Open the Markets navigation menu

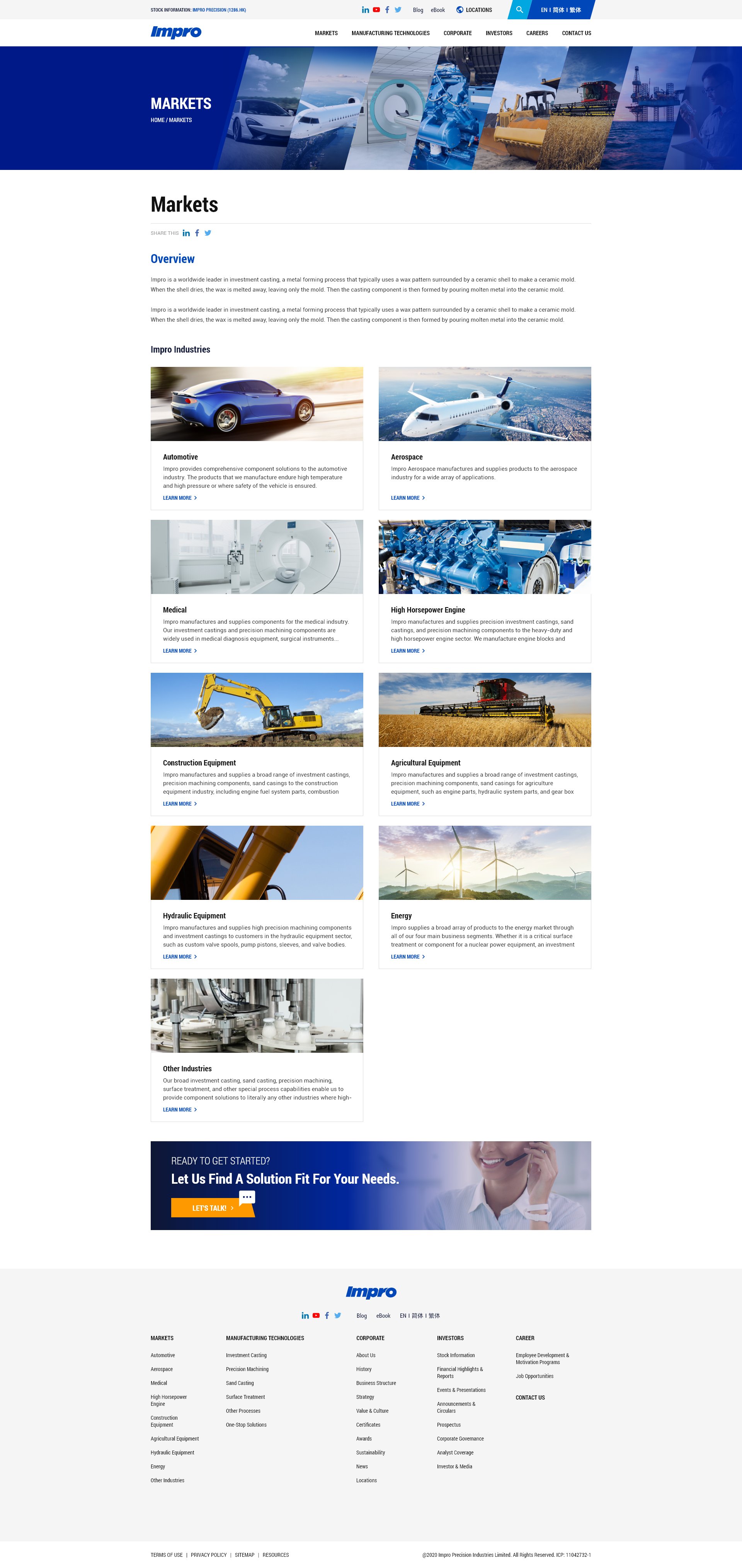click(x=326, y=34)
